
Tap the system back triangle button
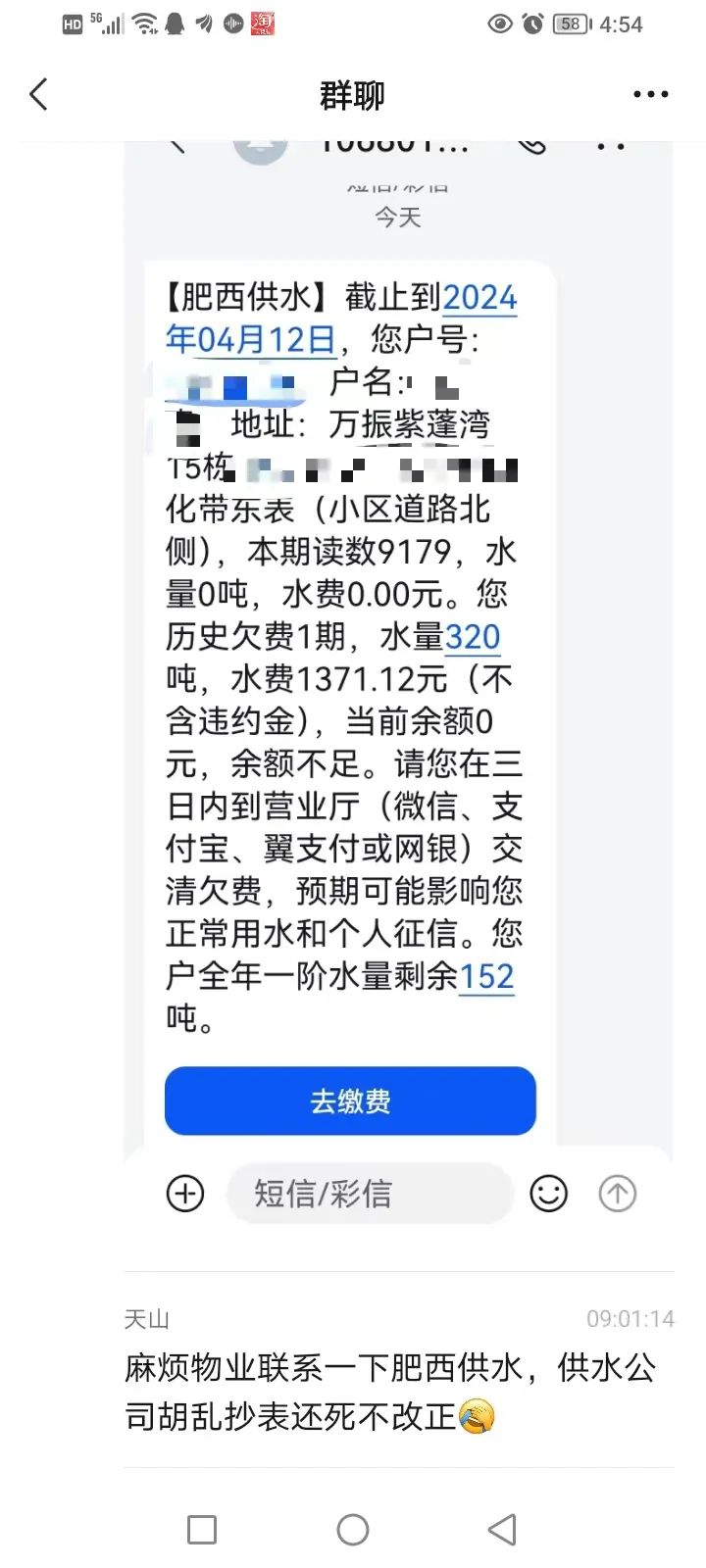[502, 1529]
